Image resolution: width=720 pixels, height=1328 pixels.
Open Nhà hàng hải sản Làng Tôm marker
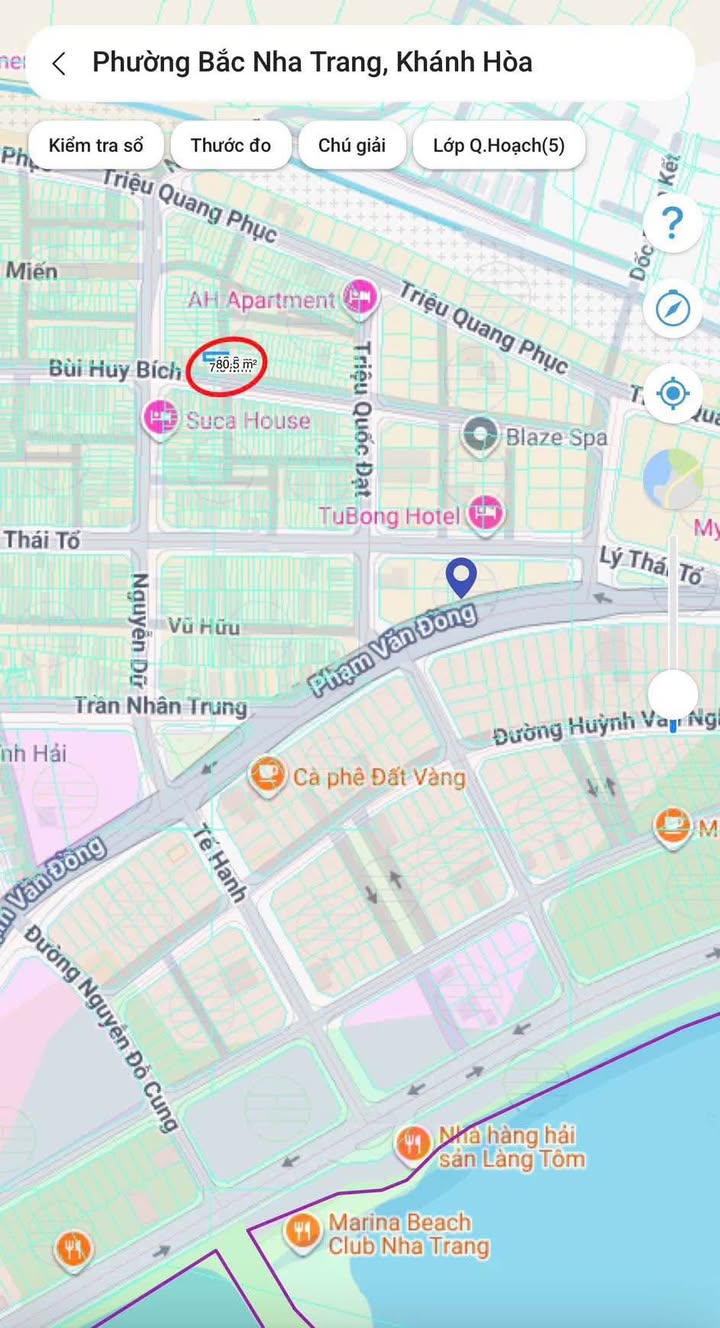[x=413, y=1144]
